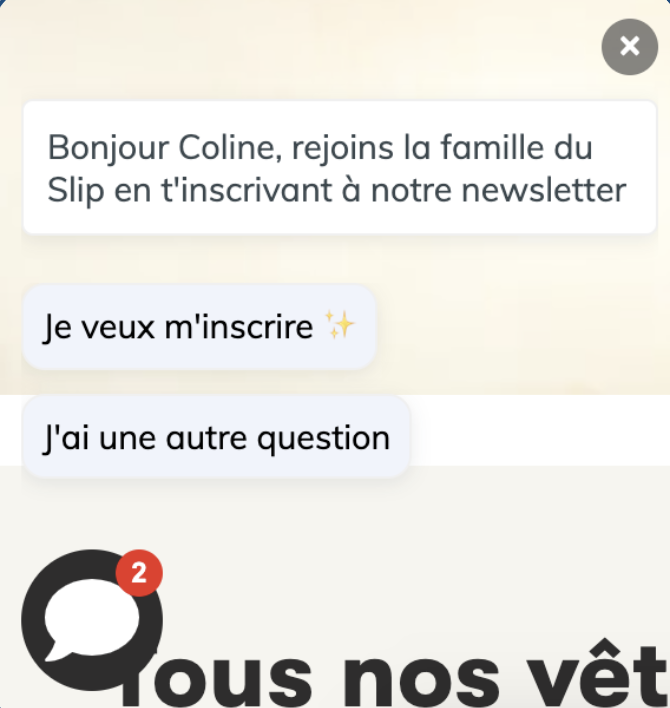The width and height of the screenshot is (670, 708).
Task: Select "J'ai une autre question" option
Action: point(216,438)
